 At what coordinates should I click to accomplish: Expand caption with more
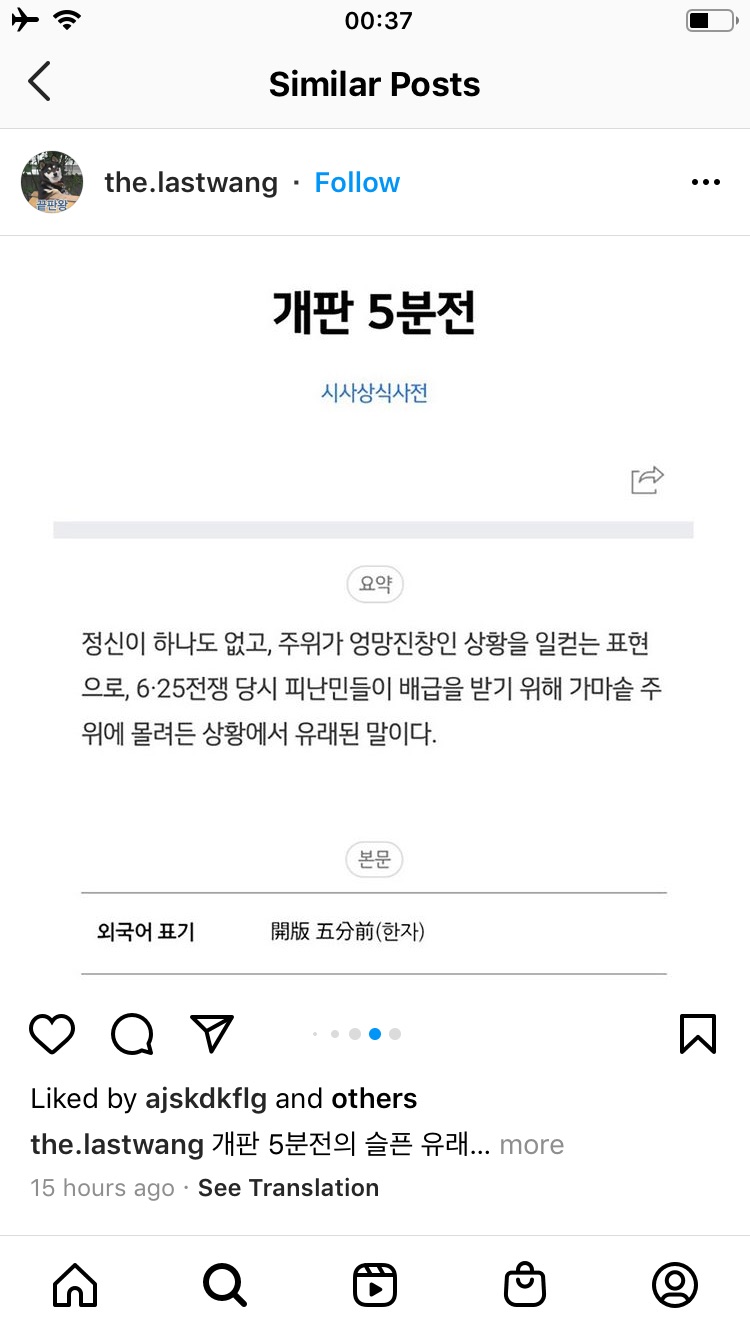click(531, 1145)
